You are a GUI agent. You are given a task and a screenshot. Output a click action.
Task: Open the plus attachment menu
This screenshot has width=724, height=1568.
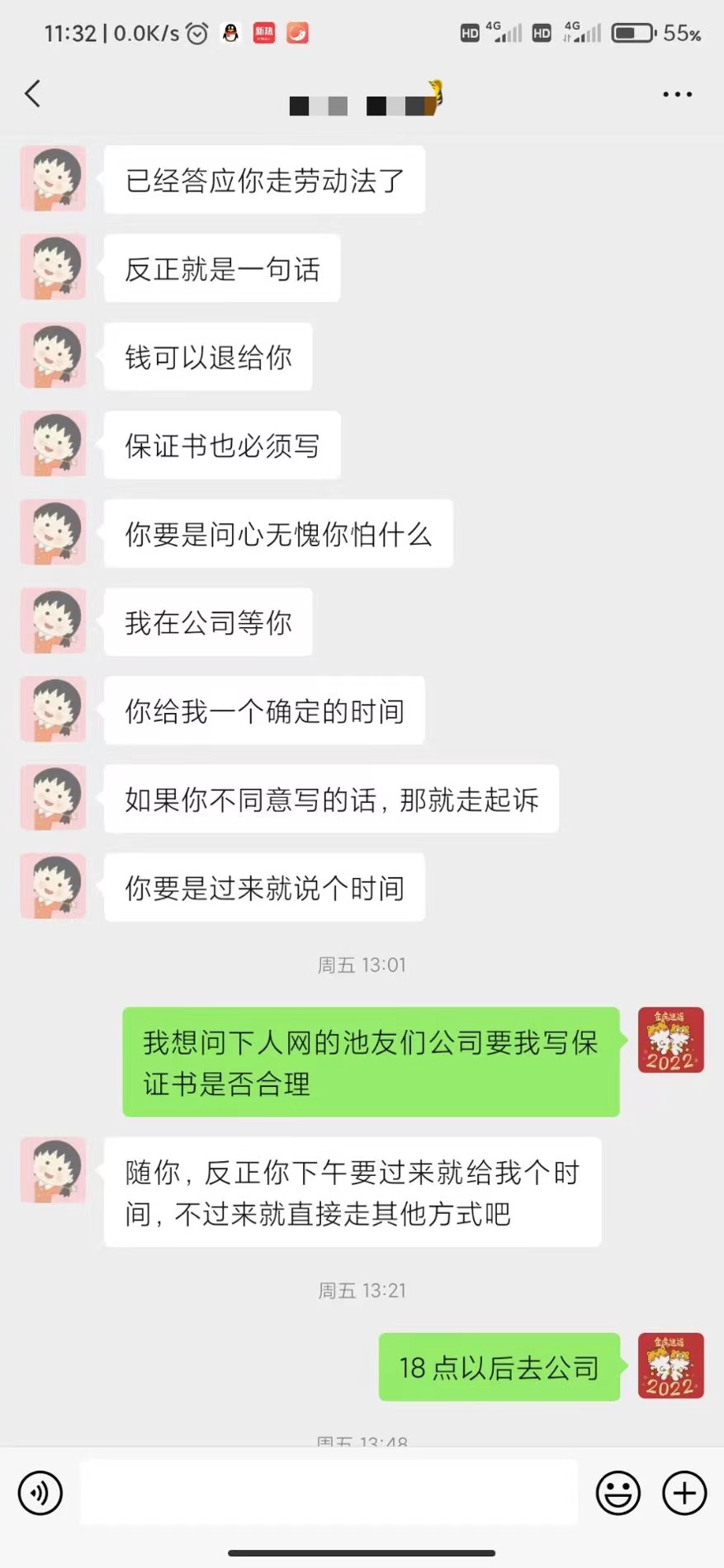coord(684,1492)
